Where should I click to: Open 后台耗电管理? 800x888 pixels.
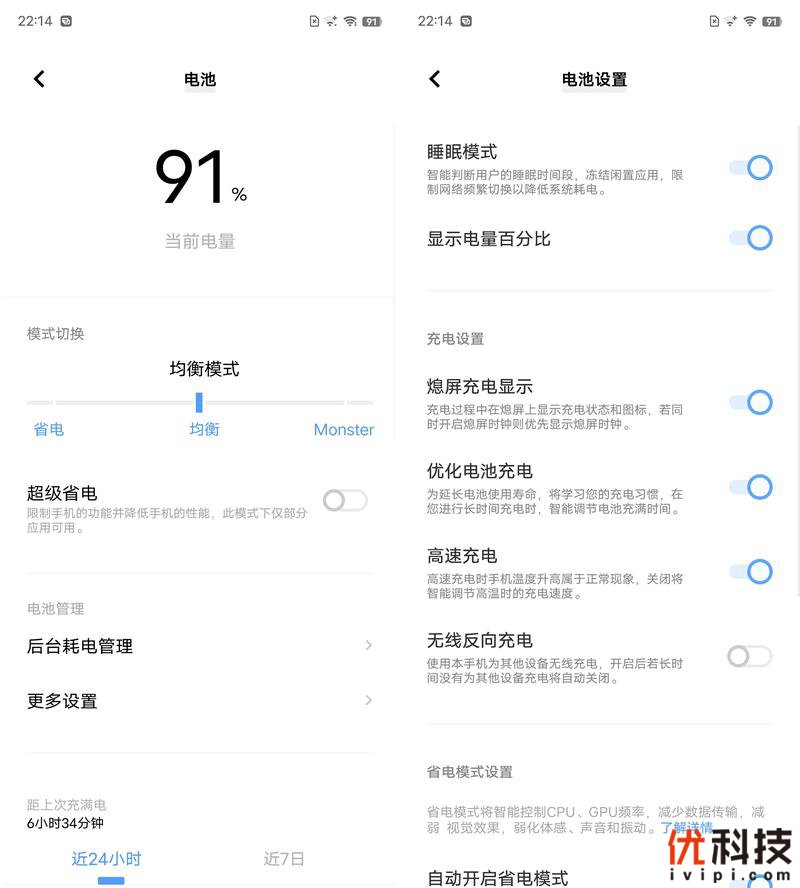click(x=200, y=646)
